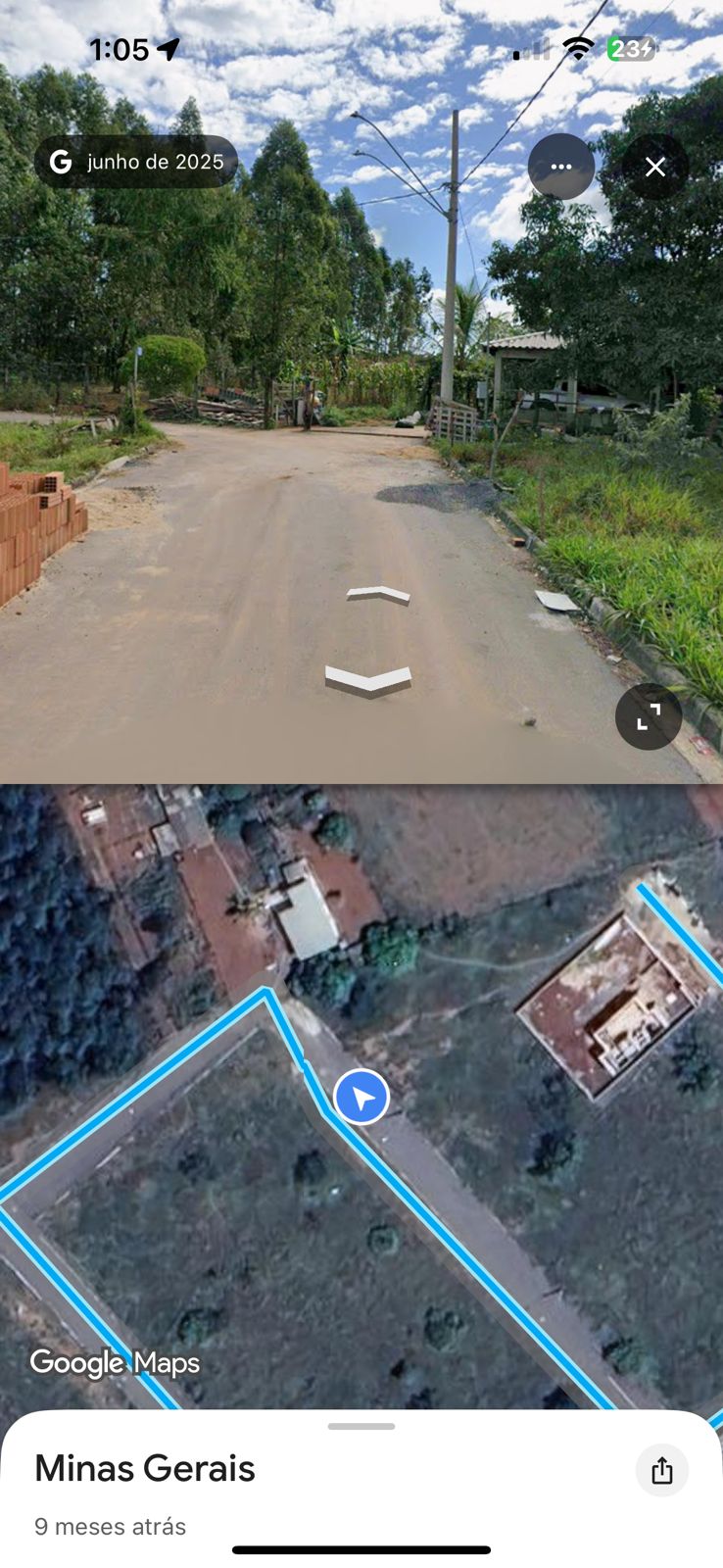The height and width of the screenshot is (1568, 723).
Task: Share this Minas Gerais location
Action: [662, 1470]
